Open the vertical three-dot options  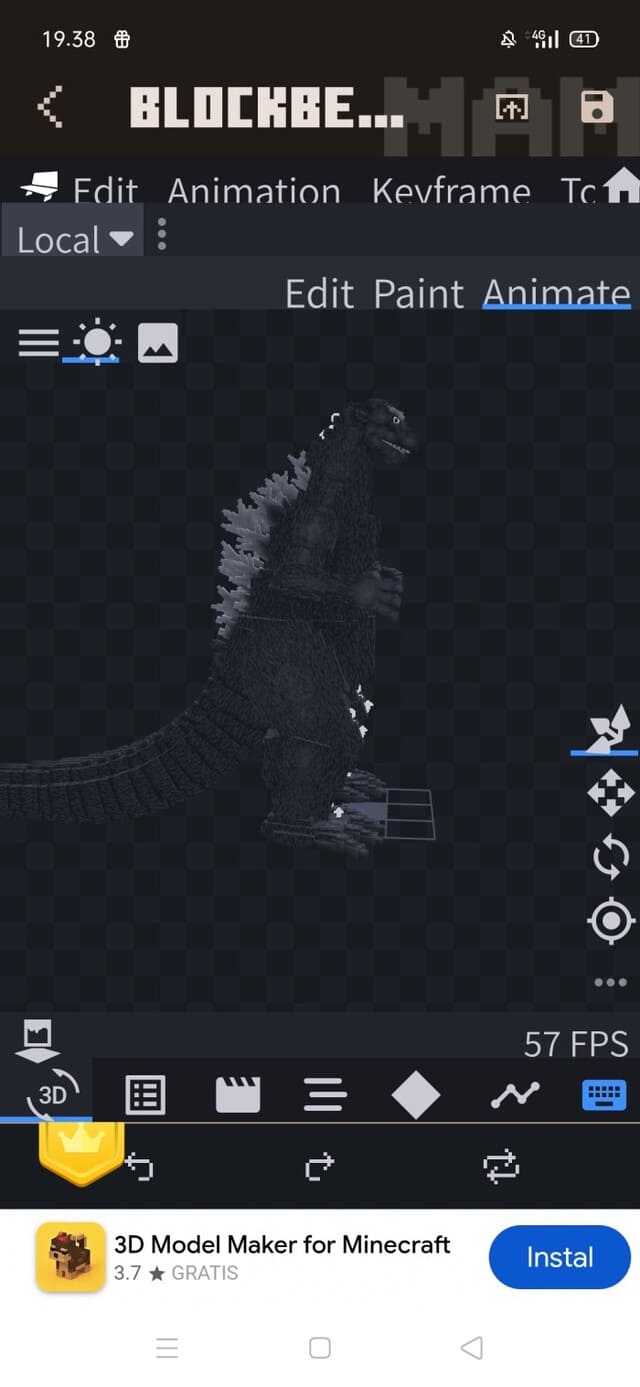point(162,237)
